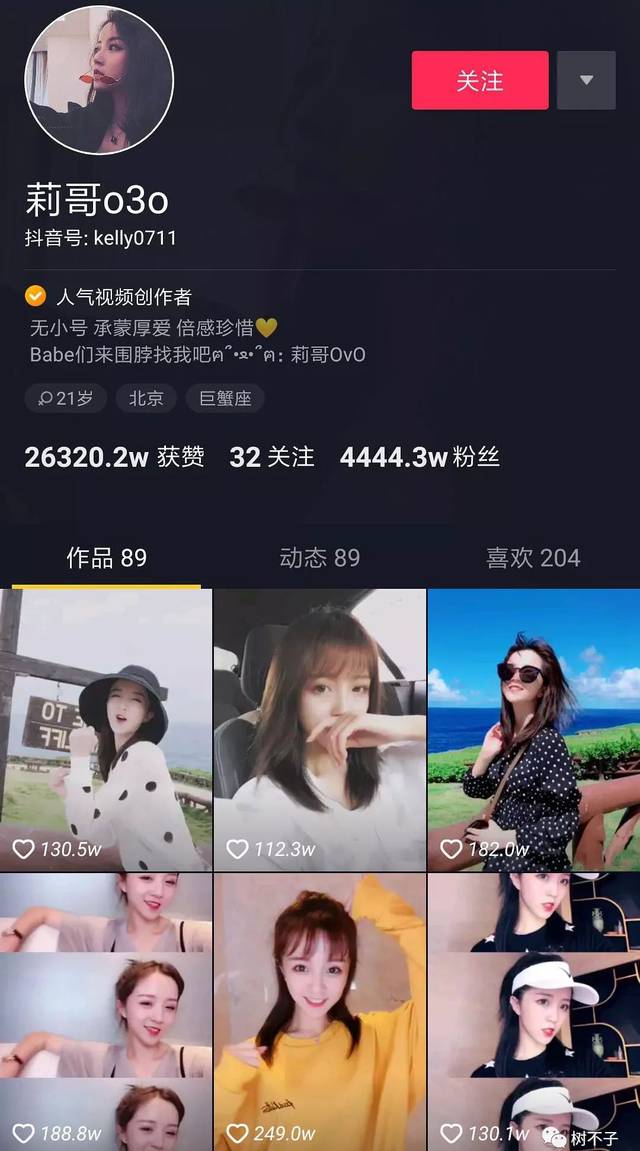The height and width of the screenshot is (1151, 640).
Task: Open the video with 249.0w likes
Action: 319,1010
